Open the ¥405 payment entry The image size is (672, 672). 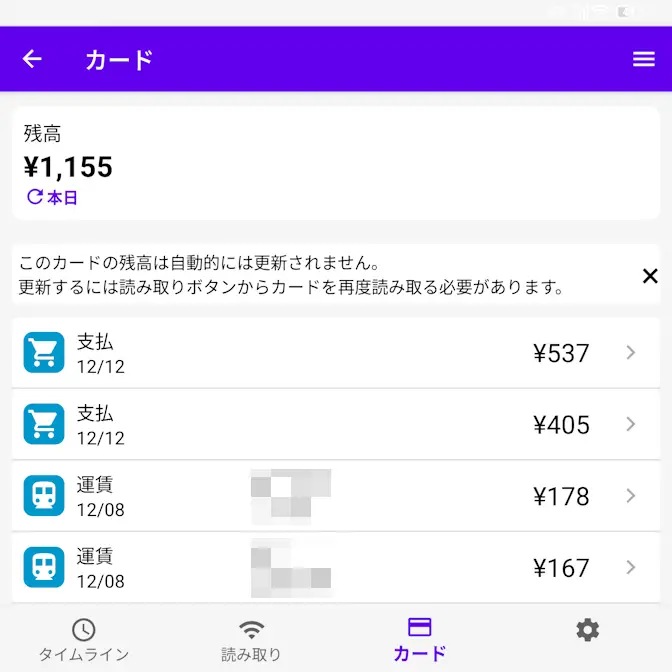(336, 424)
